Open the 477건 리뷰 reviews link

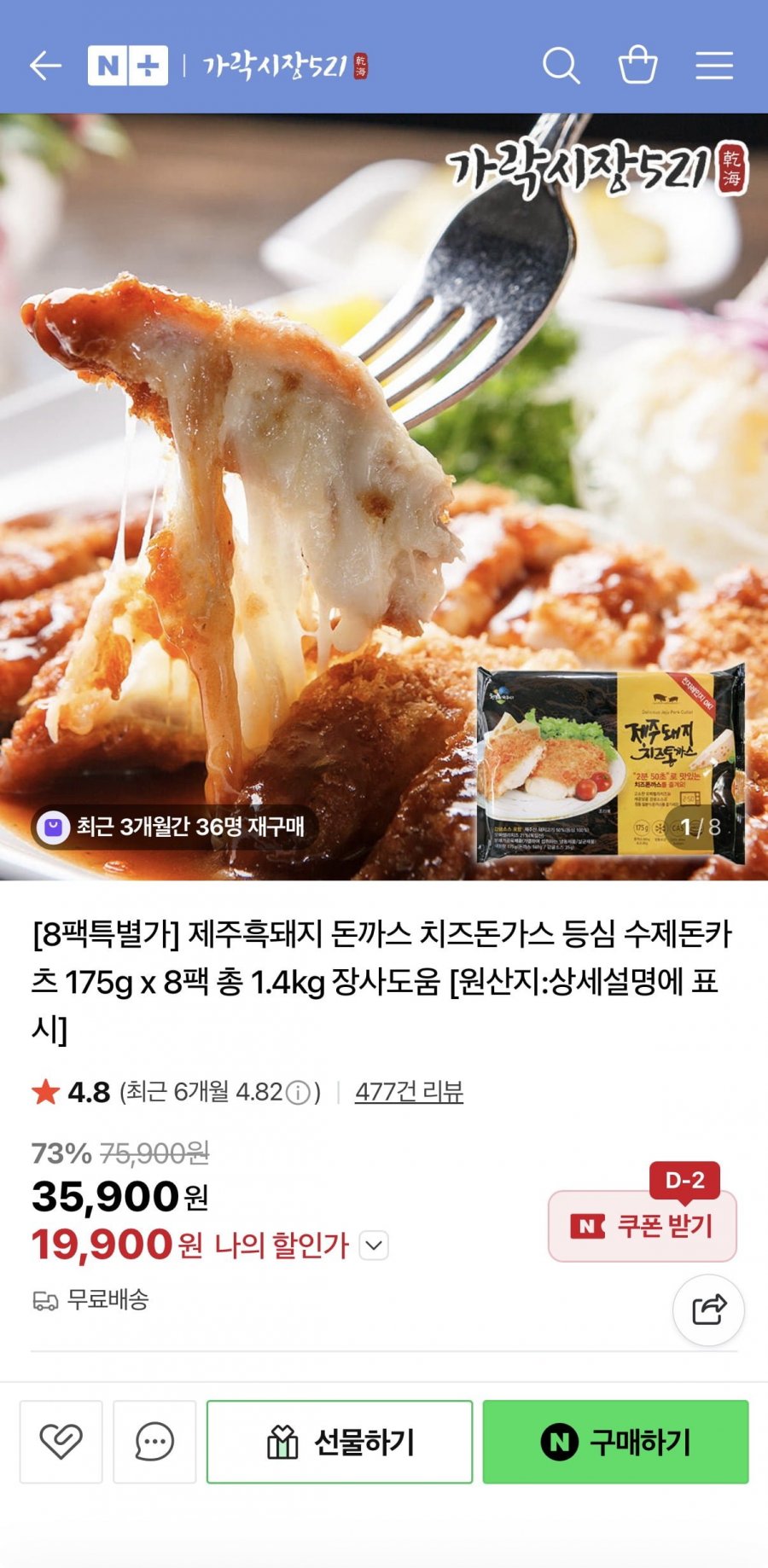(x=409, y=1091)
